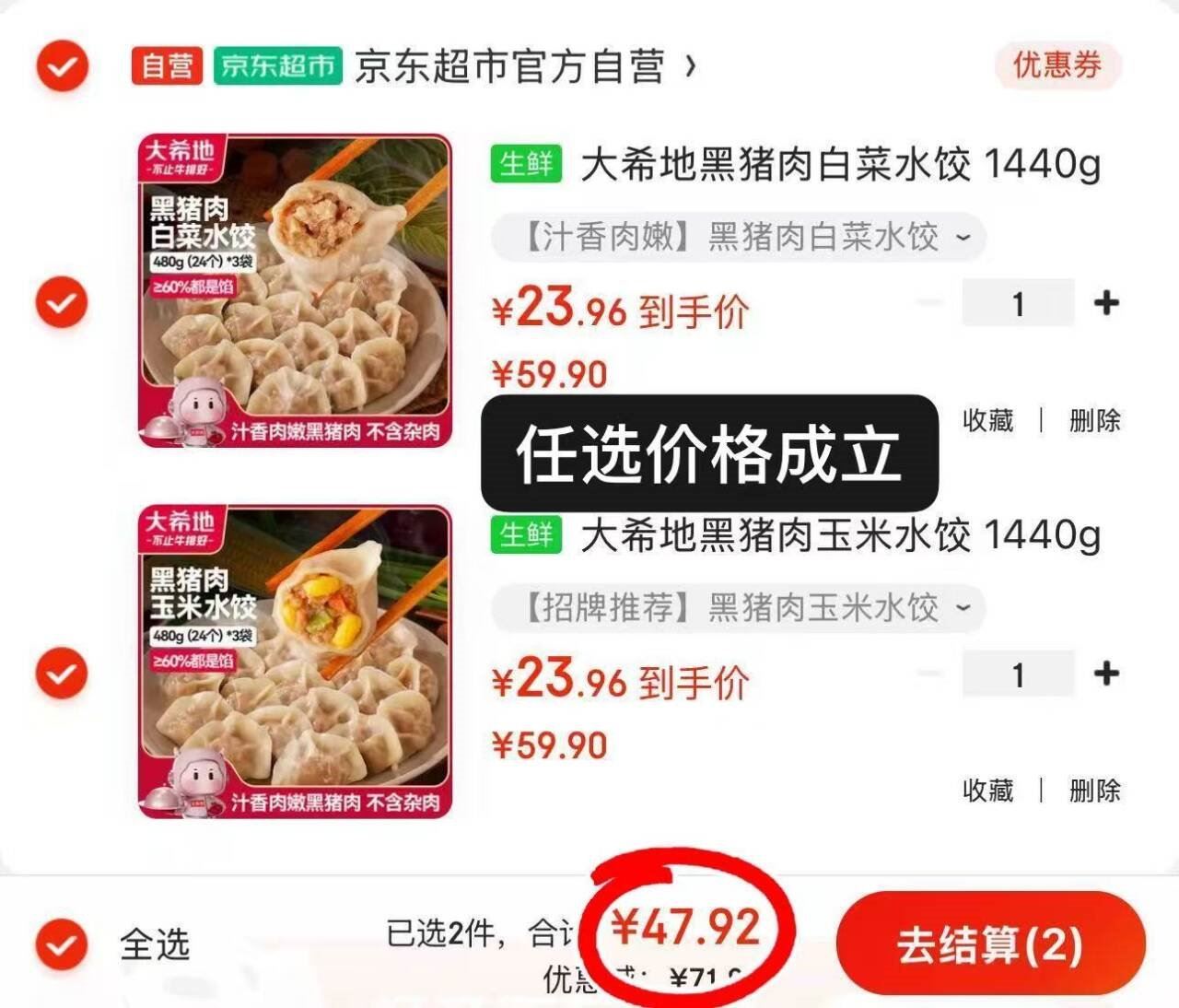Expand the 【汁香肉嫩】黑猪肉白菜水饺 variant dropdown
The width and height of the screenshot is (1179, 1008).
pos(739,238)
